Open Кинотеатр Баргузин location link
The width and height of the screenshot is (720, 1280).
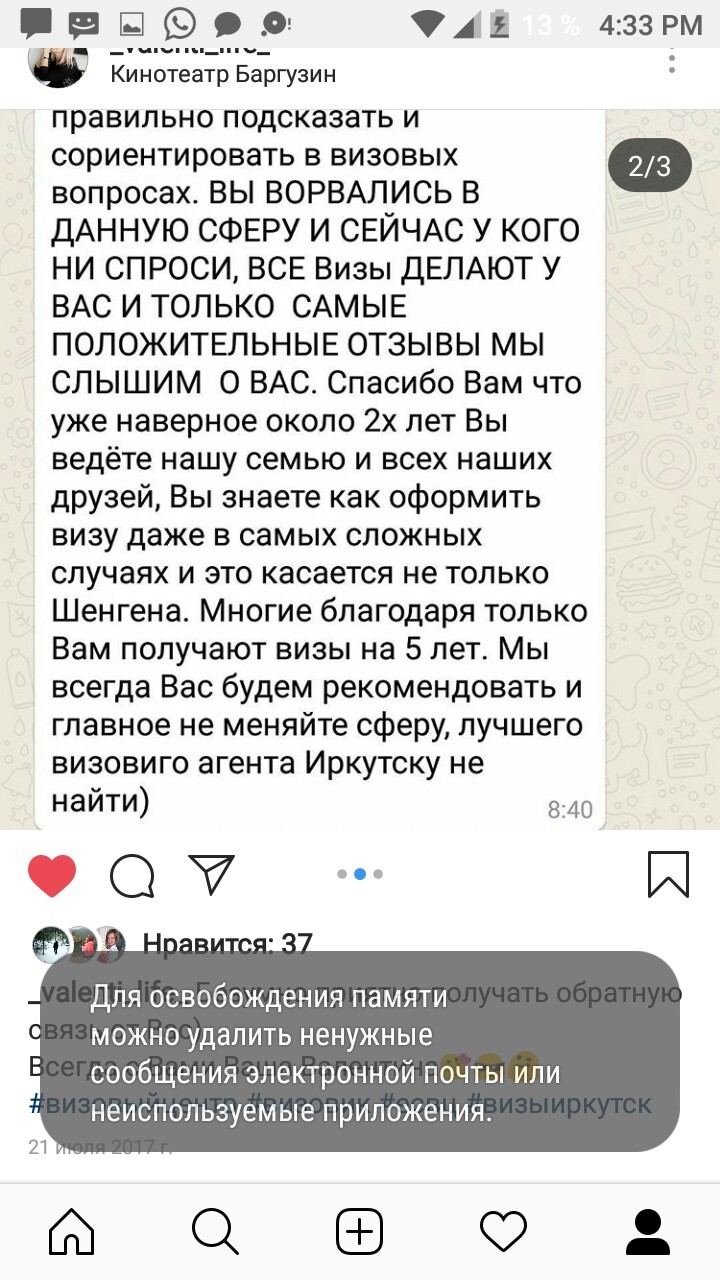[x=222, y=74]
